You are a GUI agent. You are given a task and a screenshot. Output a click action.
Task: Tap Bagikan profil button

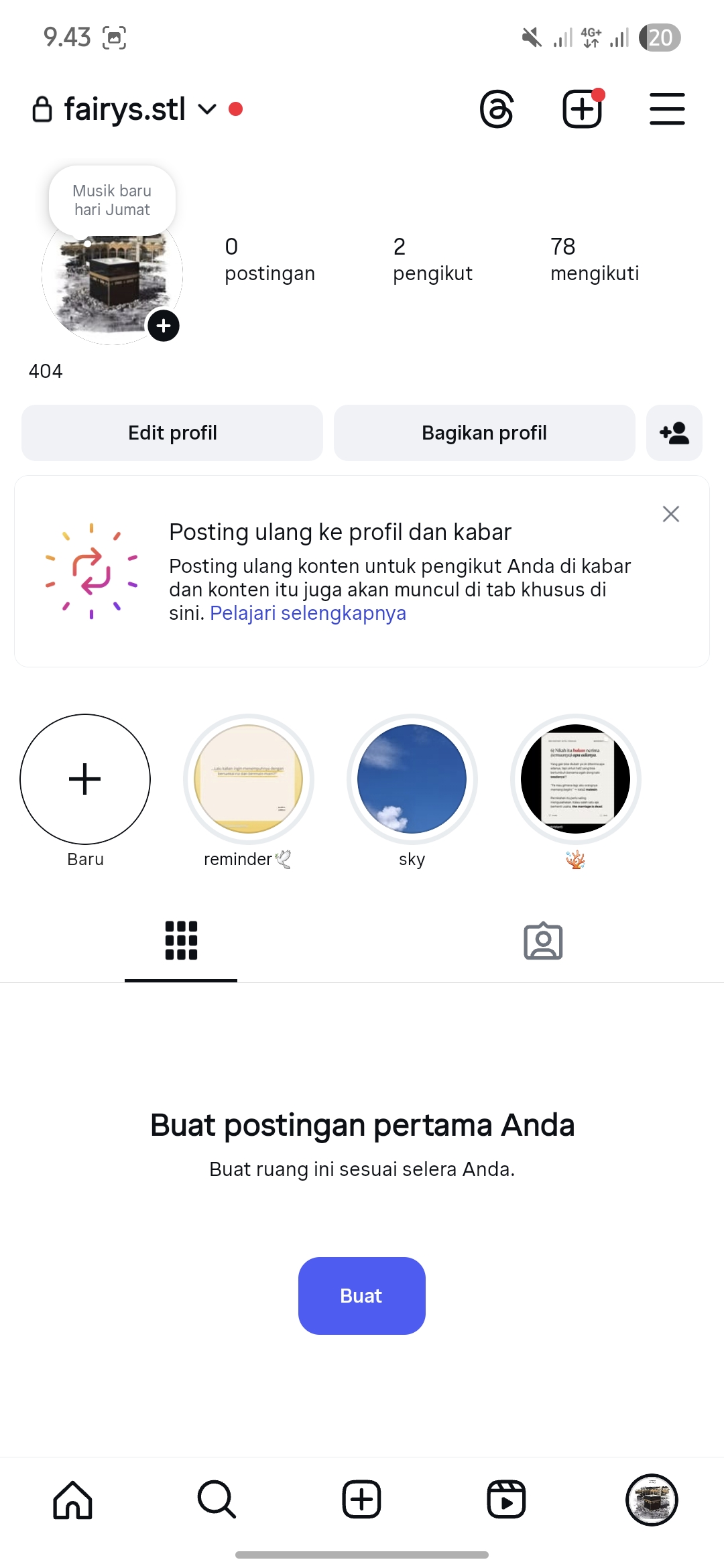pyautogui.click(x=484, y=433)
